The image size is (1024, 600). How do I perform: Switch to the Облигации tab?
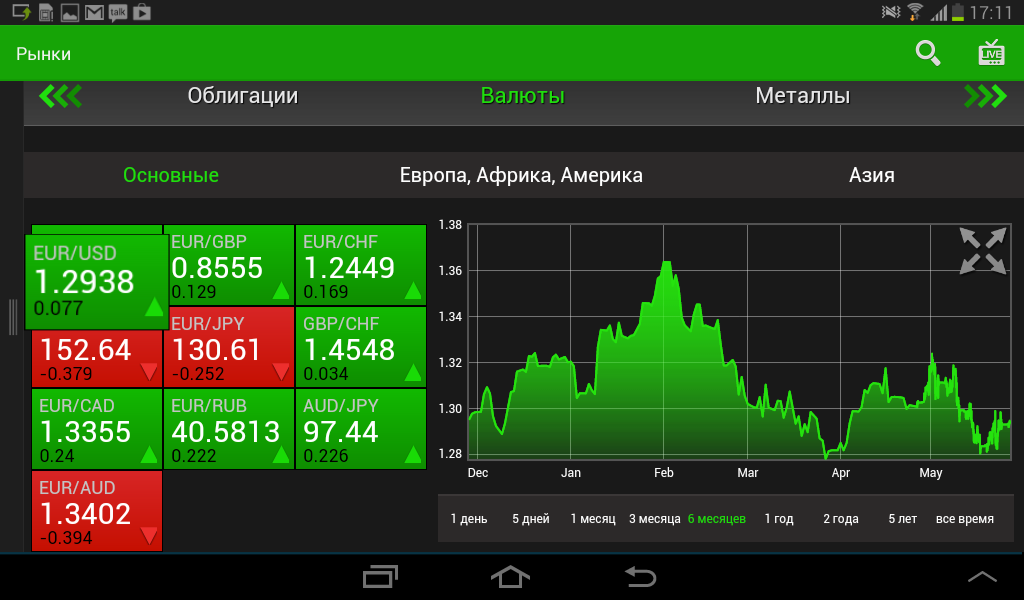[x=243, y=96]
